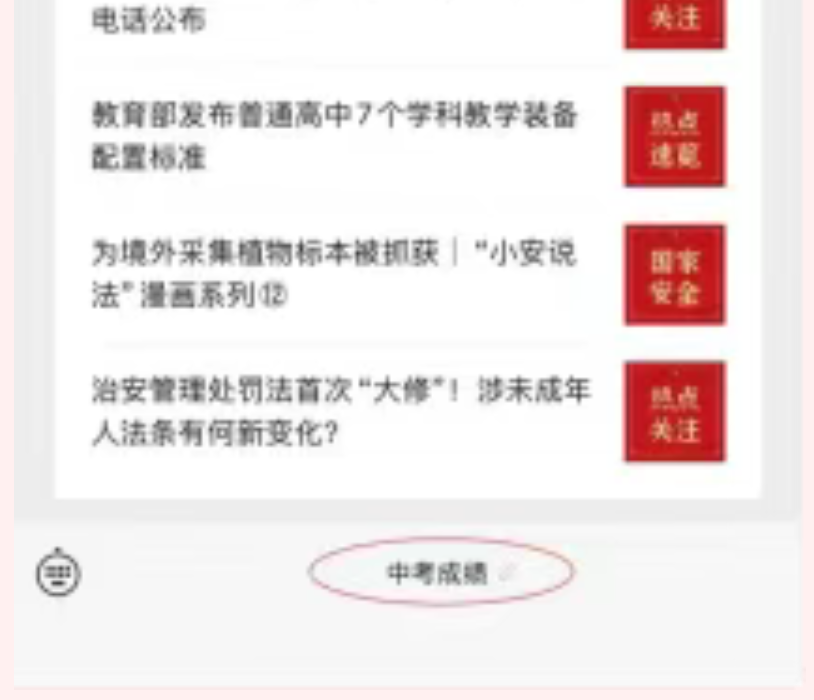Open article about 普通高中7个学科教学装备配置标准
Screen dimensions: 814x700
[x=335, y=135]
